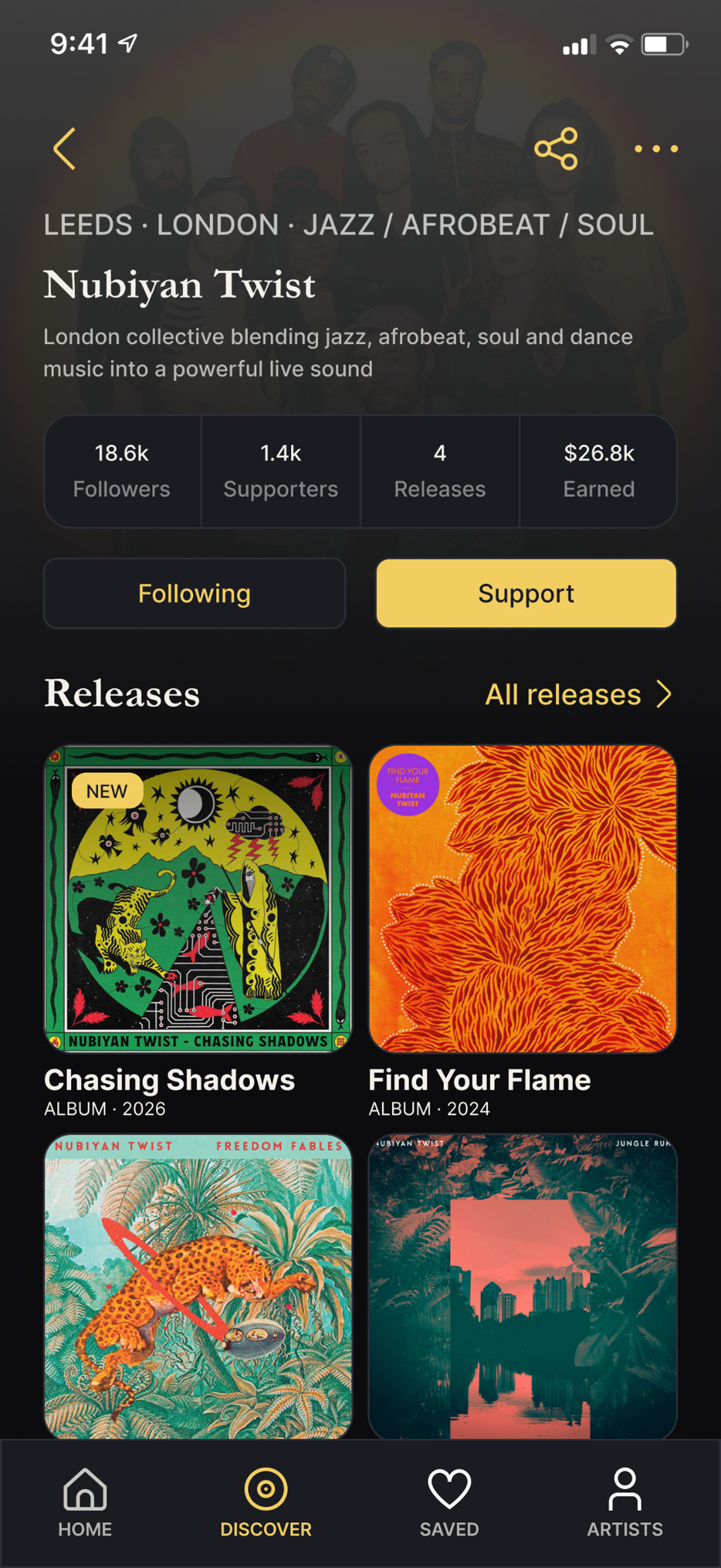Image resolution: width=721 pixels, height=1568 pixels.
Task: Support Nubiyan Twist
Action: pos(526,593)
